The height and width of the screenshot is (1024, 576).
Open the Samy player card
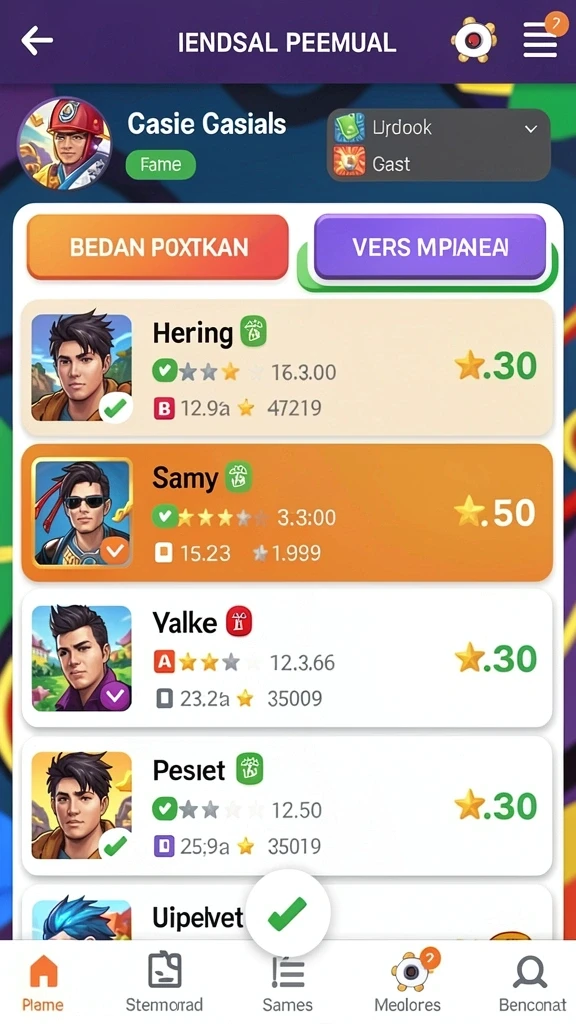click(287, 513)
